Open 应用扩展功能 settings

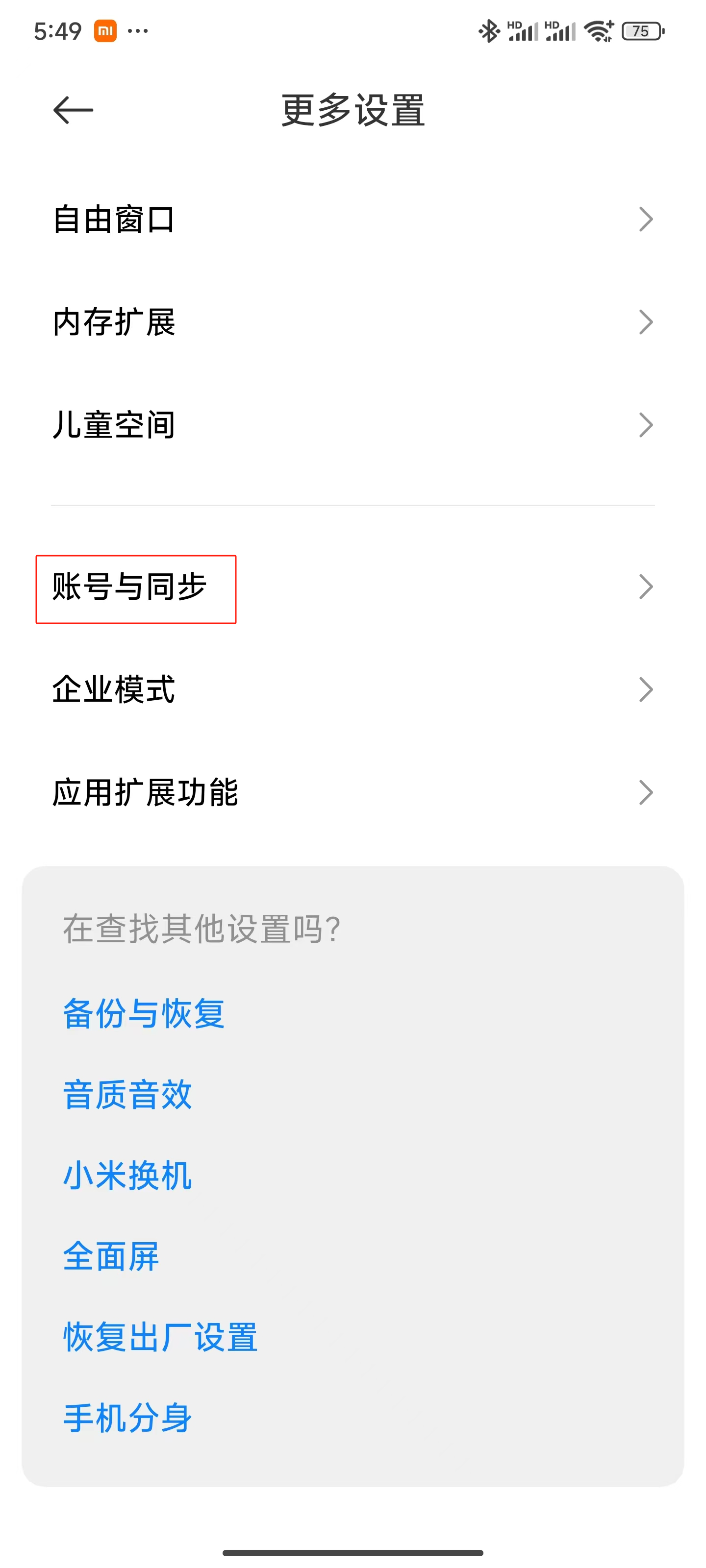tap(353, 792)
